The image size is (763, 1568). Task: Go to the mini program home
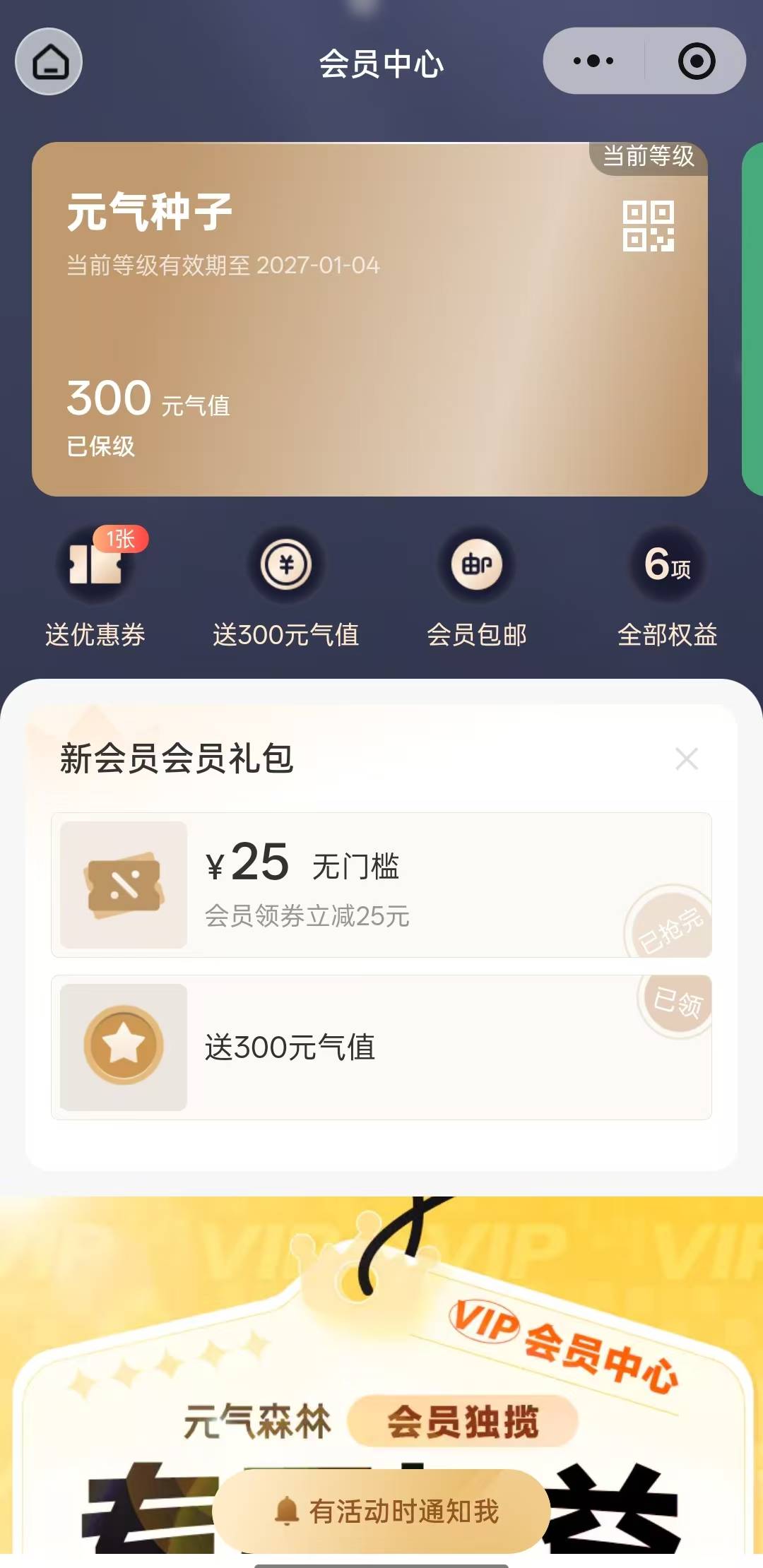click(49, 61)
